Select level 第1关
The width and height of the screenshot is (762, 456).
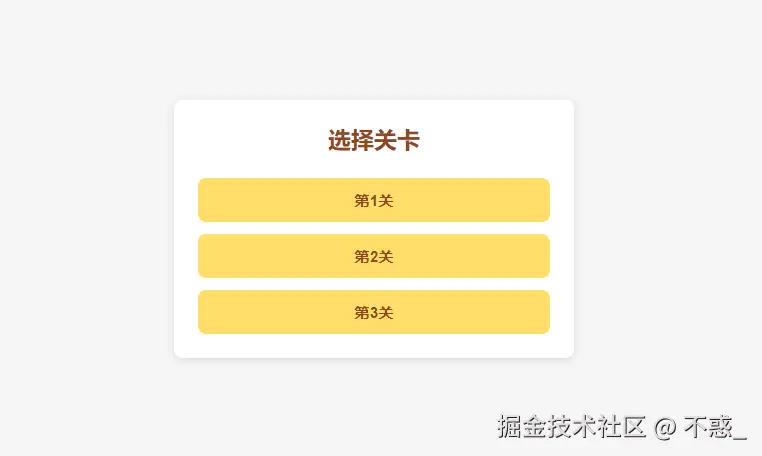(373, 200)
